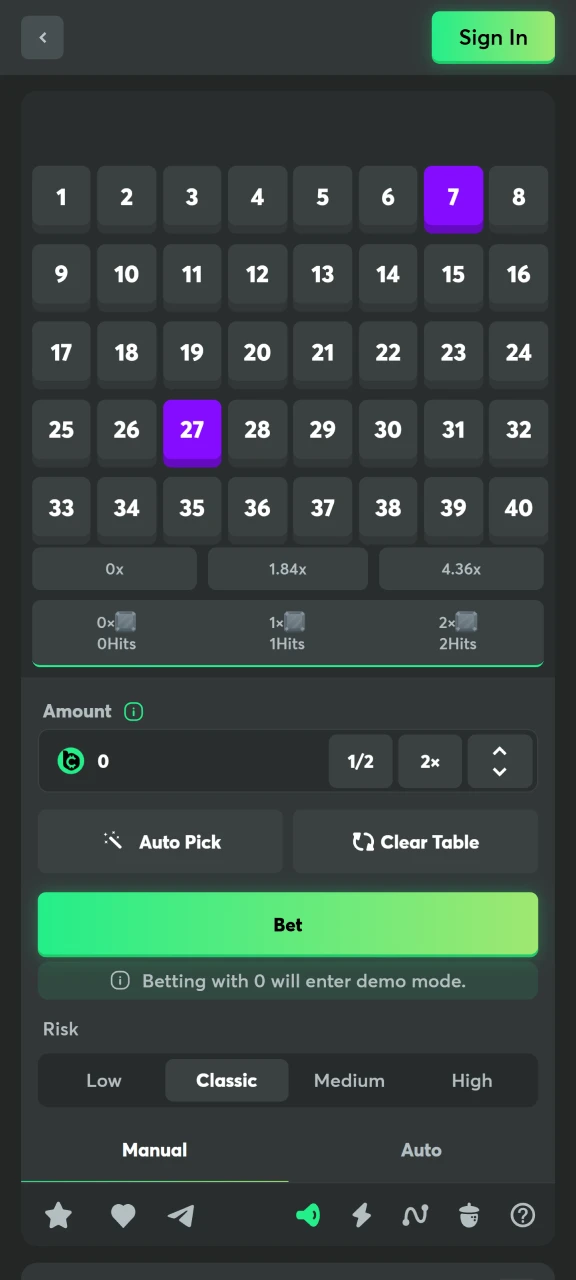
Task: Double the bet amount with 2×
Action: click(430, 762)
